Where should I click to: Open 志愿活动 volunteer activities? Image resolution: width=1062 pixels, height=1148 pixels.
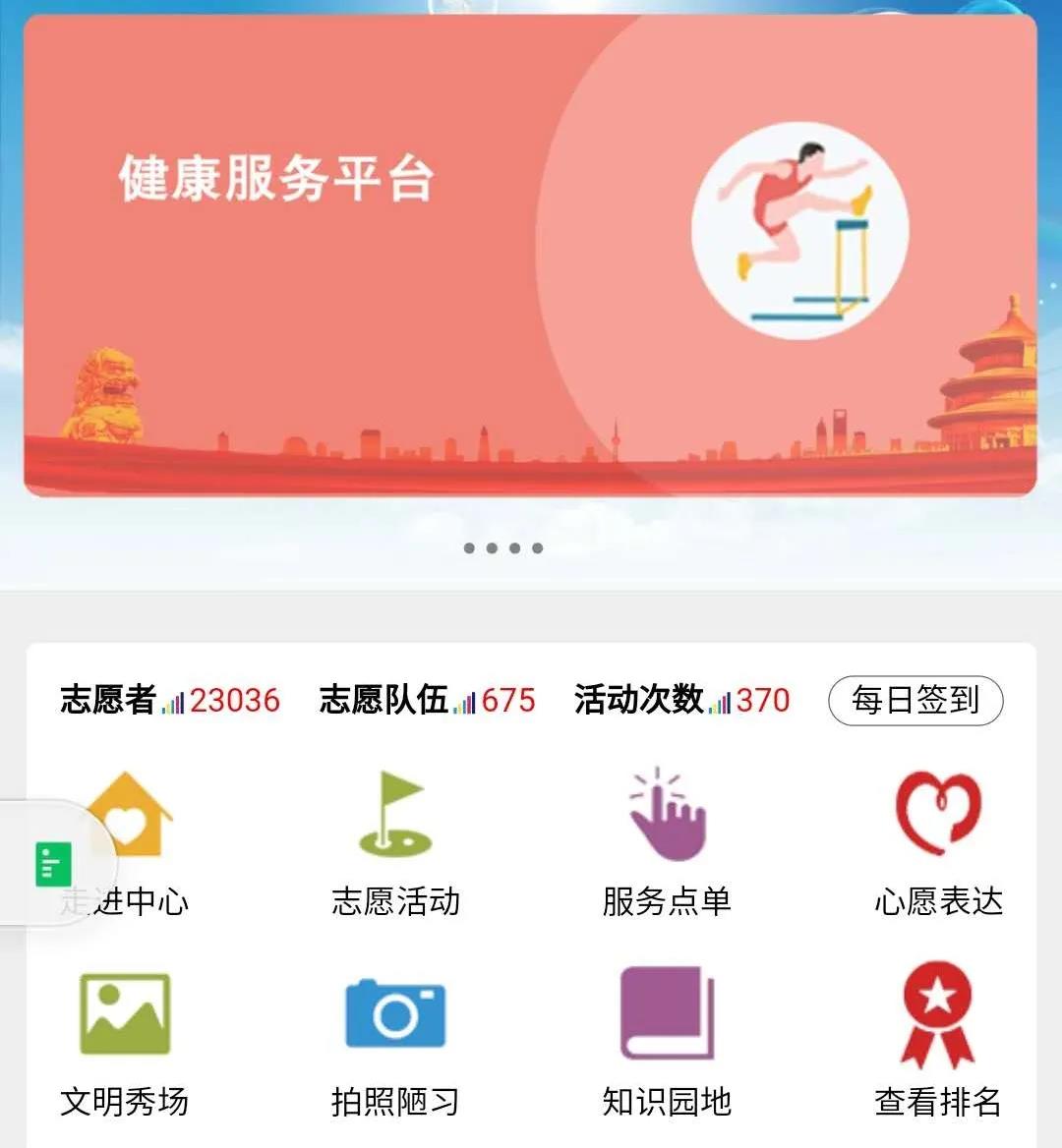[x=395, y=843]
